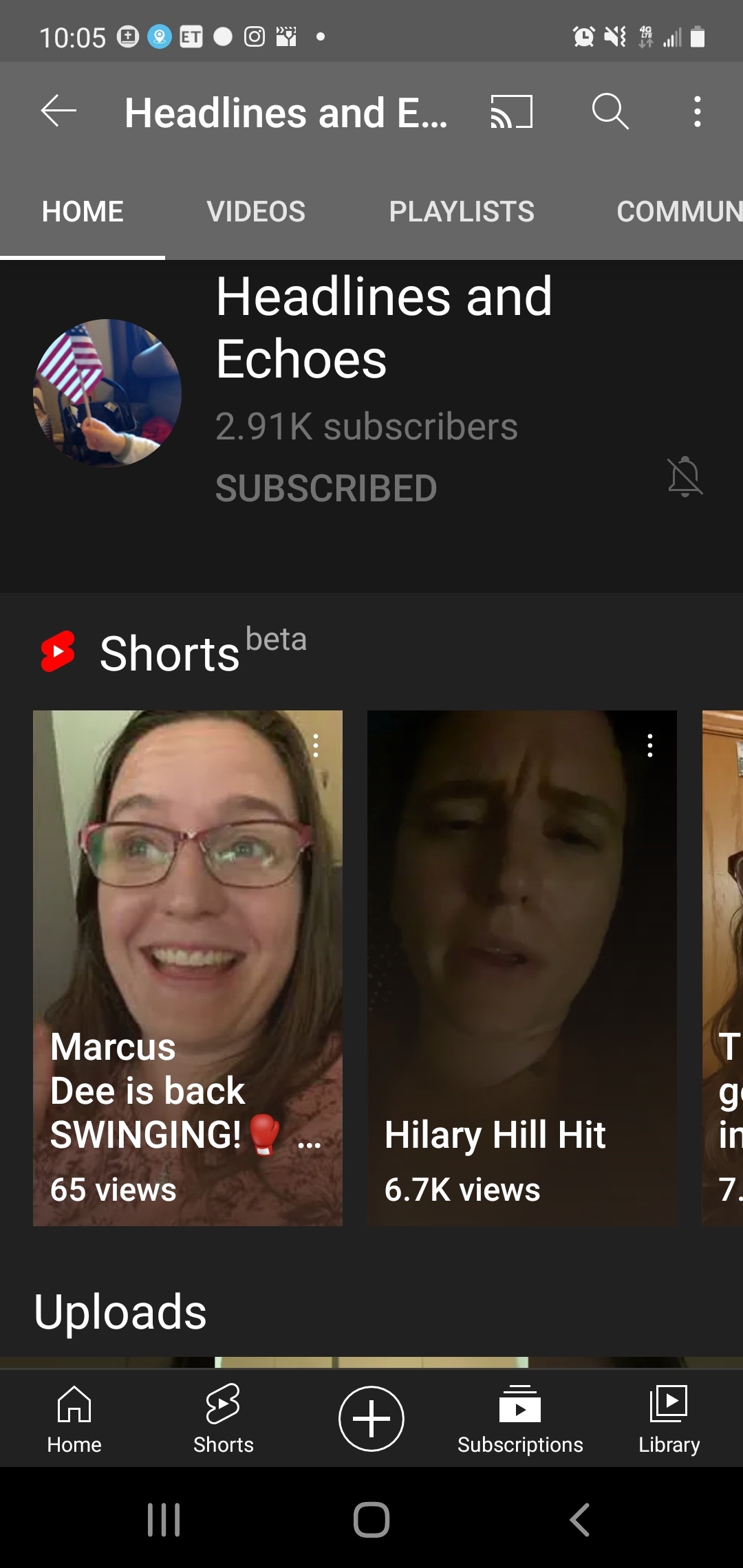Open the Library tab
The height and width of the screenshot is (1568, 743).
coord(669,1419)
